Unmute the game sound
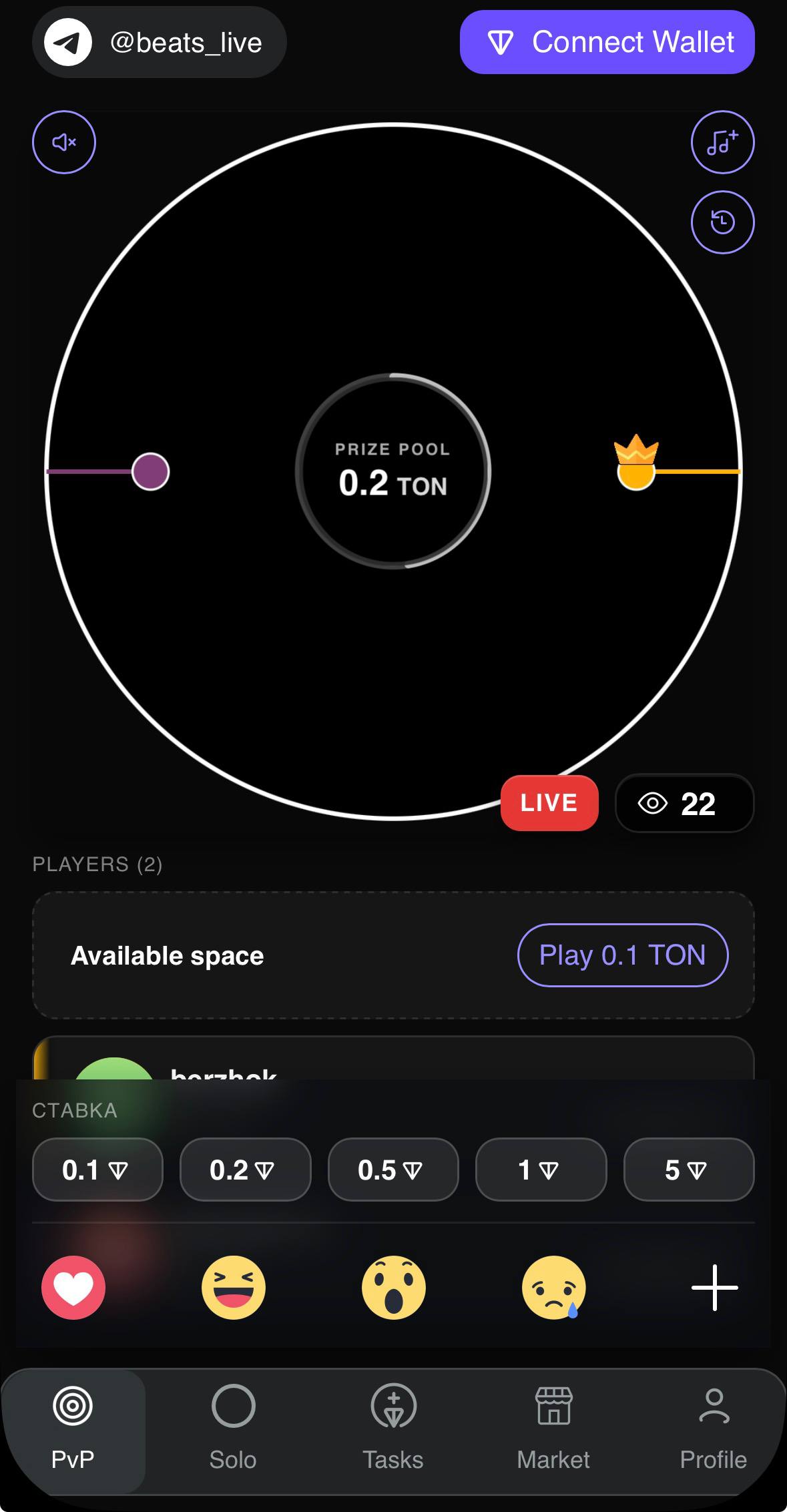Image resolution: width=787 pixels, height=1512 pixels. point(63,142)
